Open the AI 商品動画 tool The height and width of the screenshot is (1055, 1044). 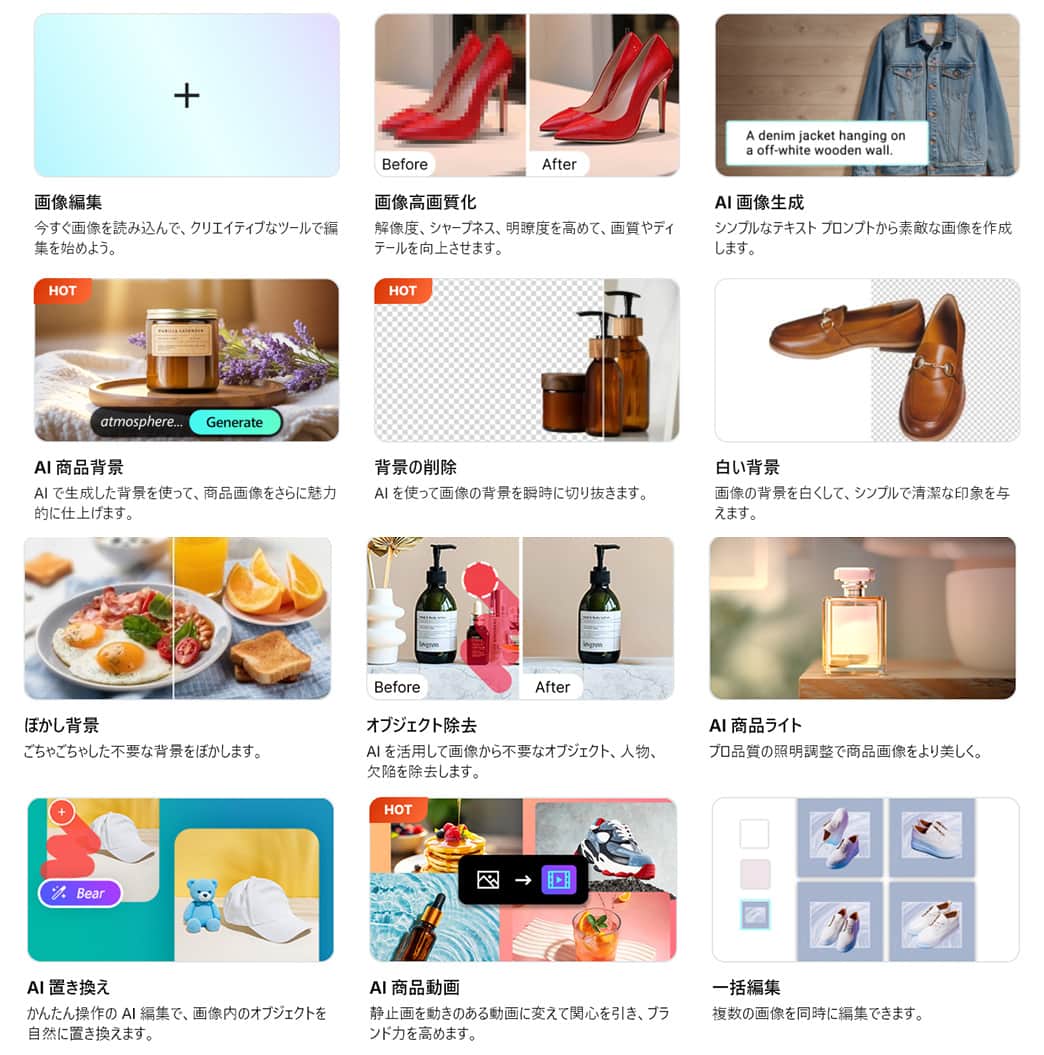pyautogui.click(x=522, y=880)
